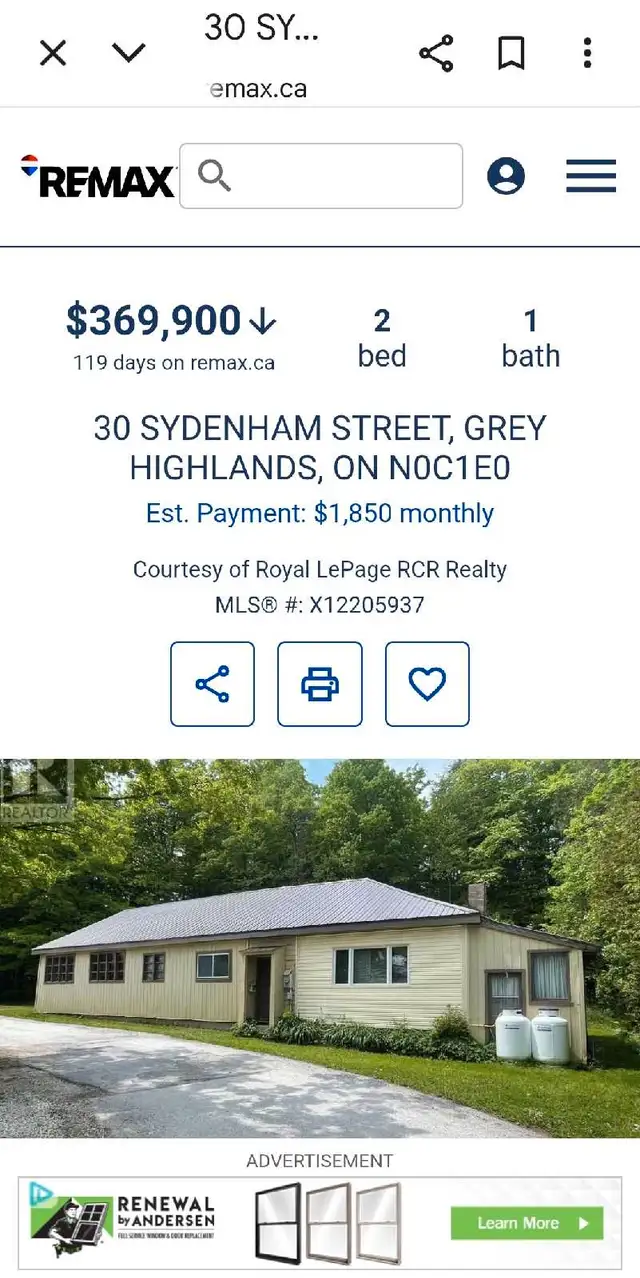Open the hamburger navigation menu
The image size is (640, 1278).
tap(590, 176)
